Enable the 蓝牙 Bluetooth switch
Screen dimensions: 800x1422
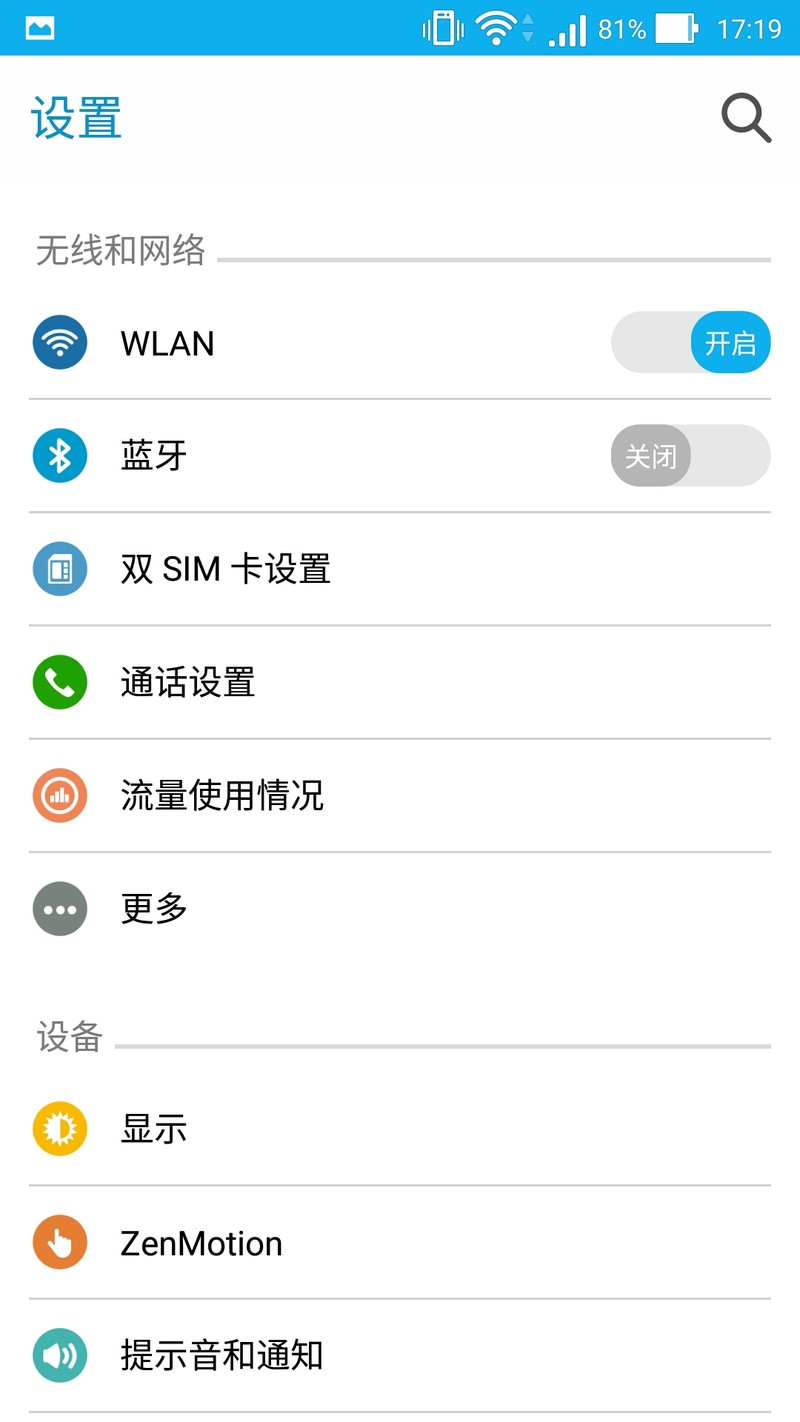690,455
